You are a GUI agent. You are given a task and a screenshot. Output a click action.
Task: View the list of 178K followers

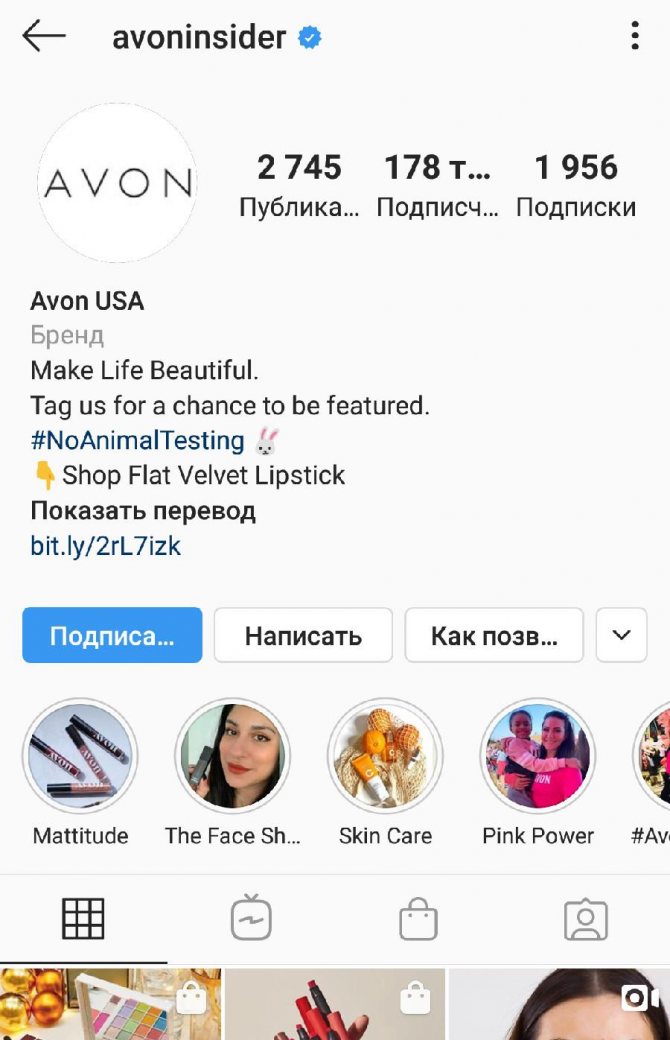437,185
